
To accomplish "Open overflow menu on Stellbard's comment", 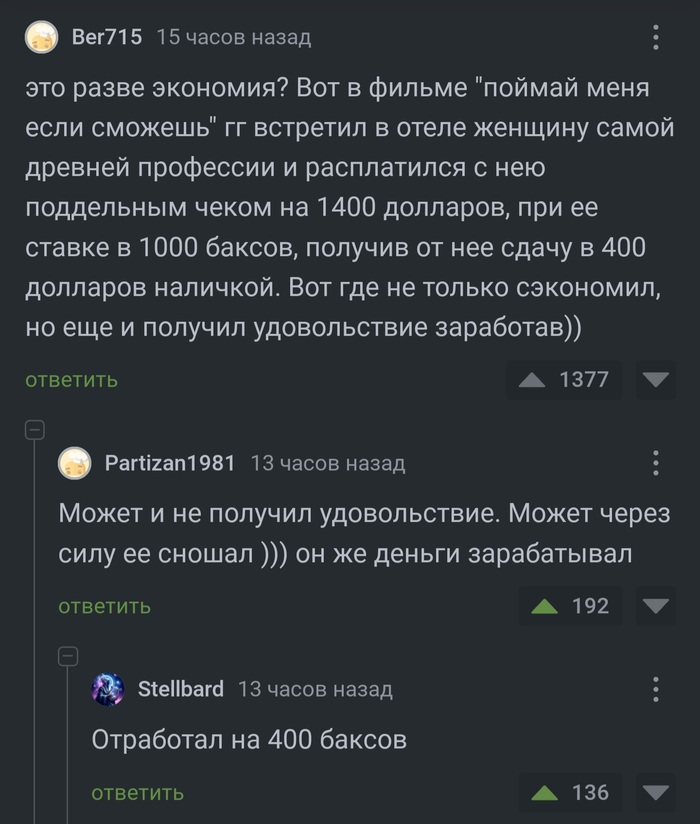I will click(x=656, y=689).
